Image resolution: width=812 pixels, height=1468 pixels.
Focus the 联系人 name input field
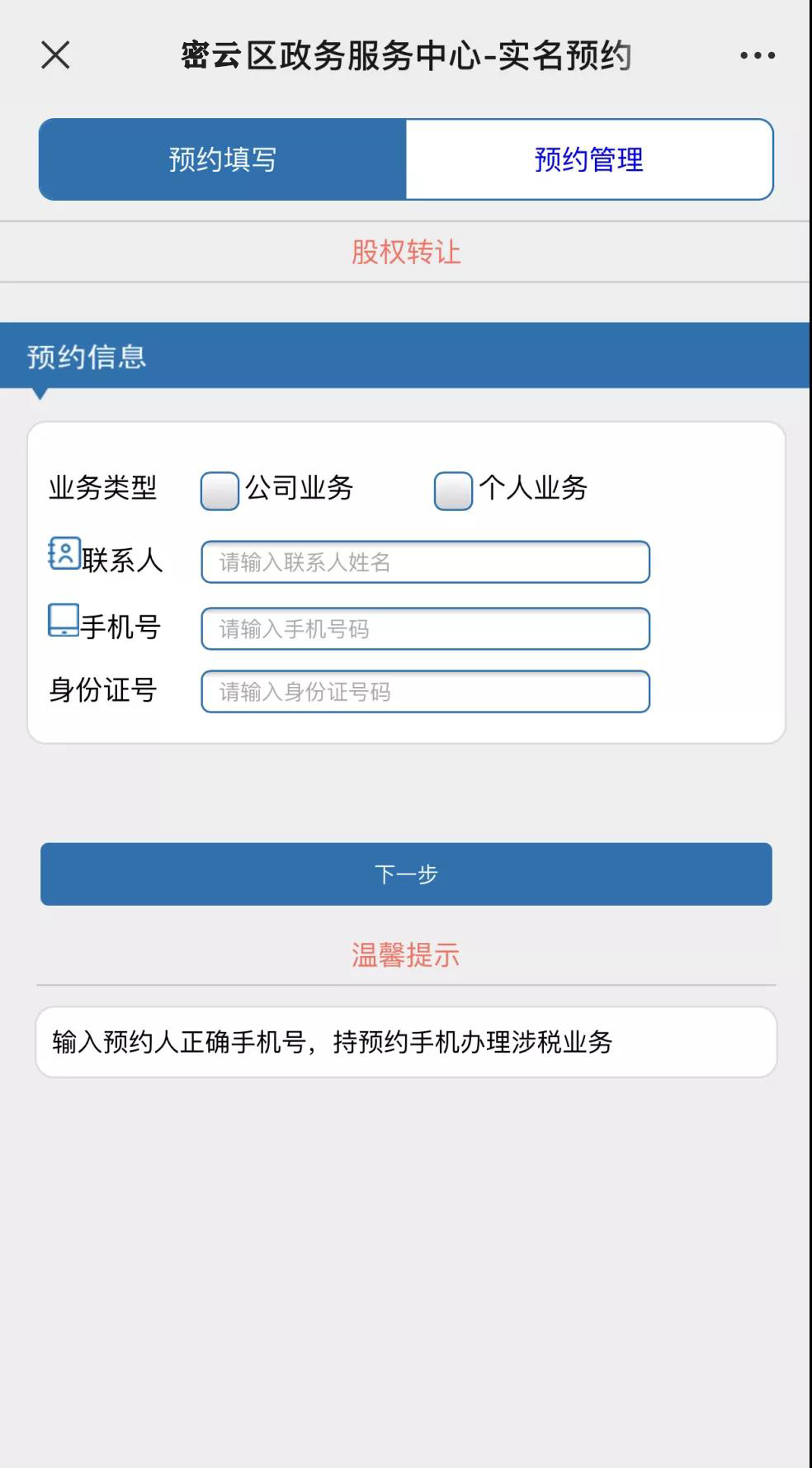[x=426, y=562]
